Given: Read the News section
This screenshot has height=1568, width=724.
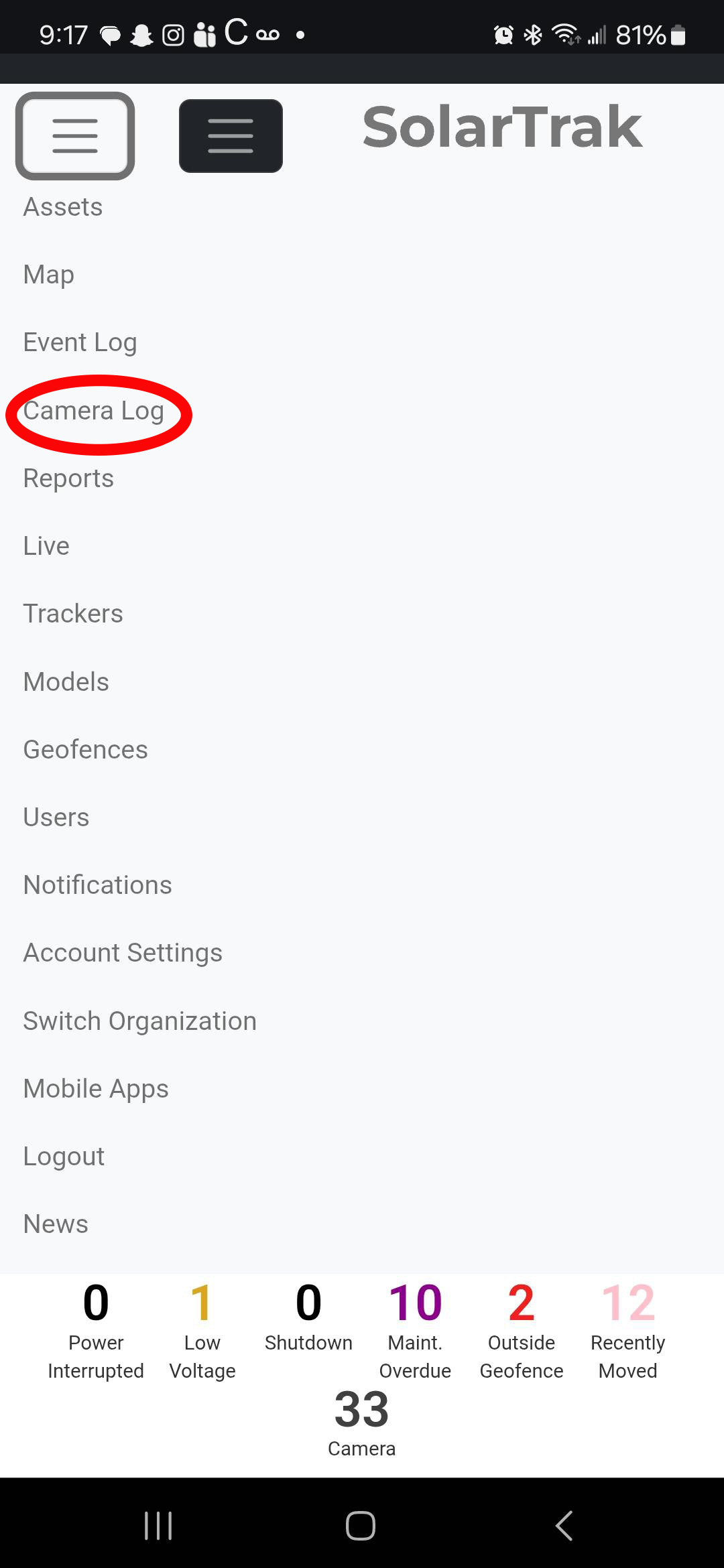Looking at the screenshot, I should (56, 1224).
